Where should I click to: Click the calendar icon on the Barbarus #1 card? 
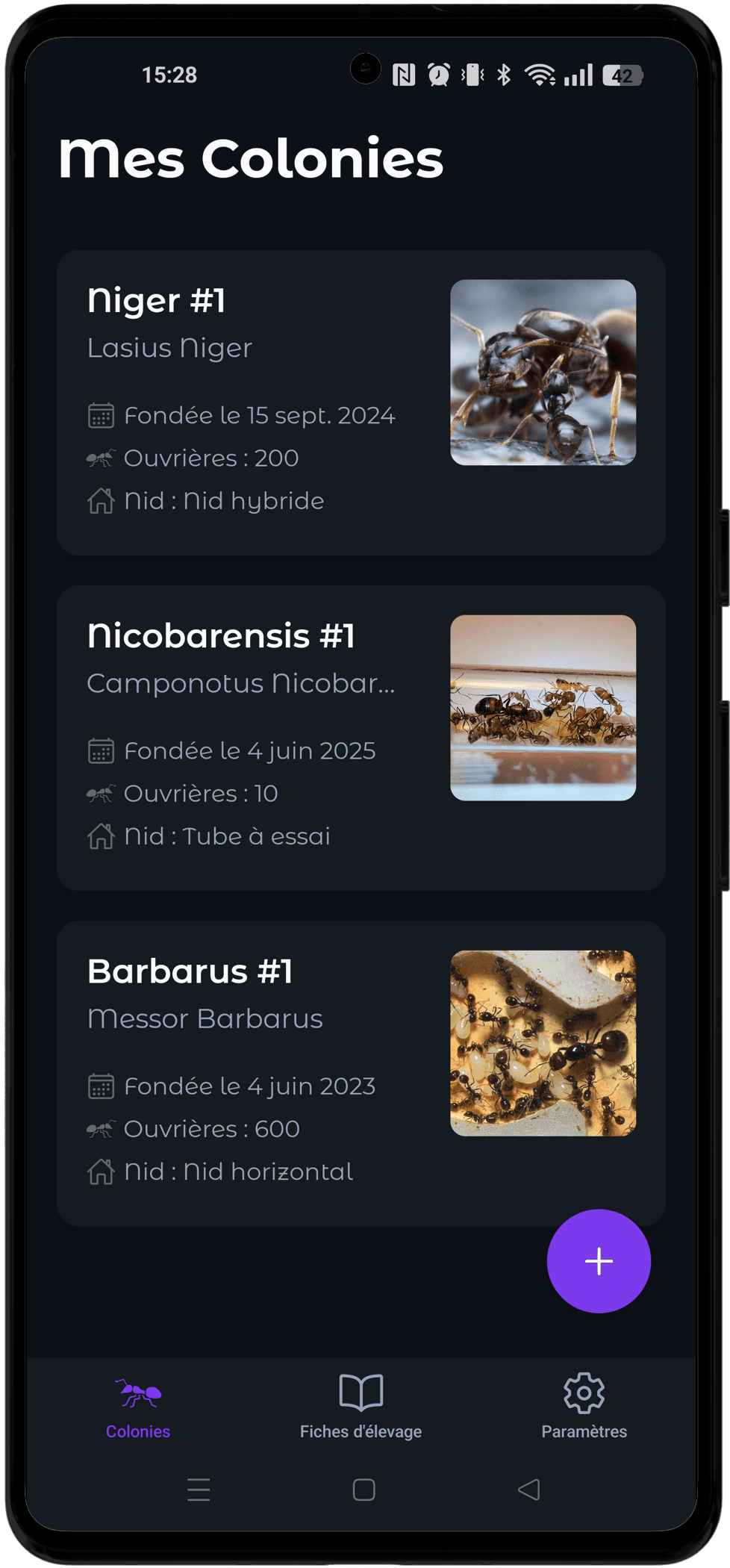102,1086
